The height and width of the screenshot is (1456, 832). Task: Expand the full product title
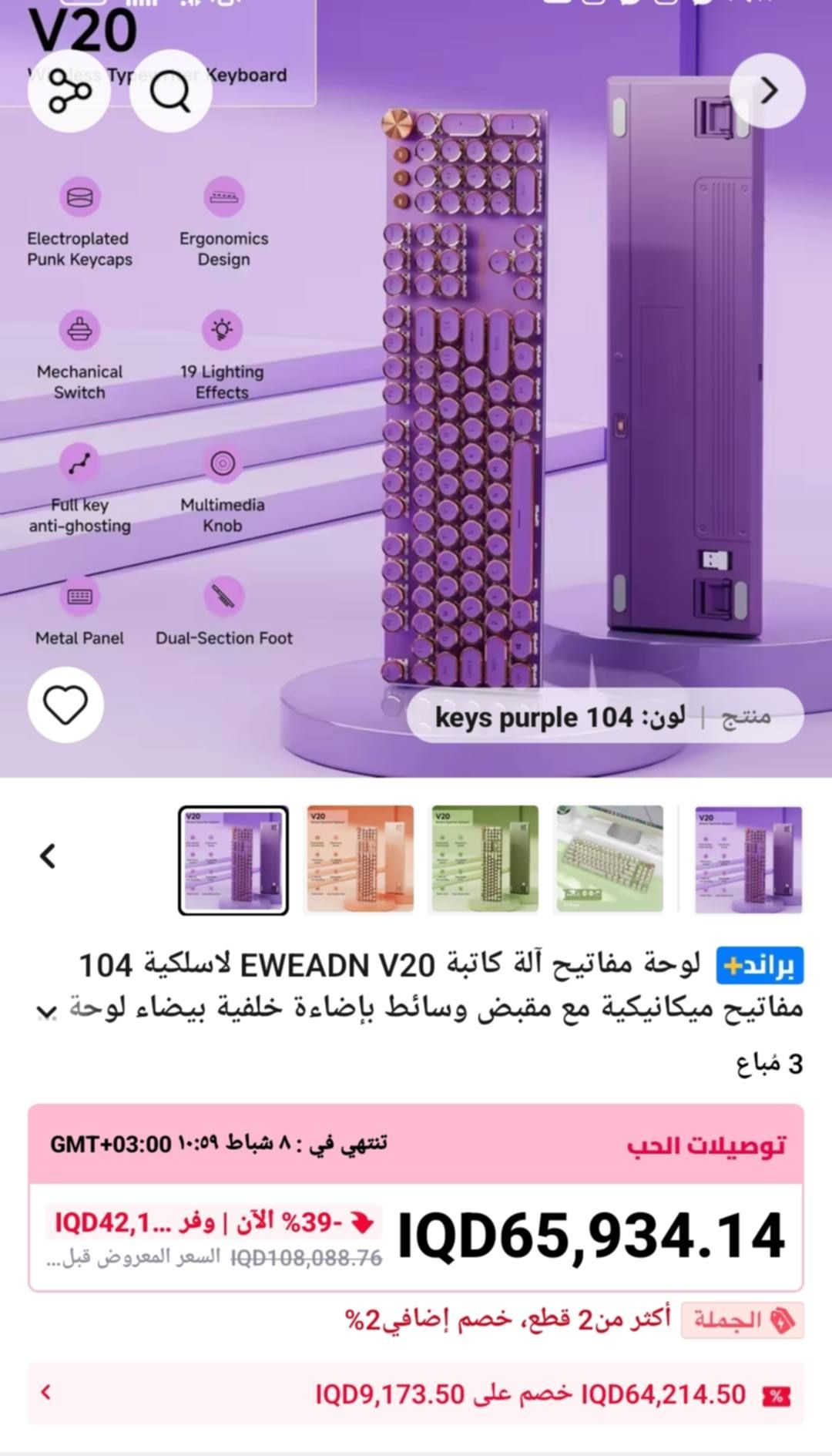pyautogui.click(x=47, y=1011)
